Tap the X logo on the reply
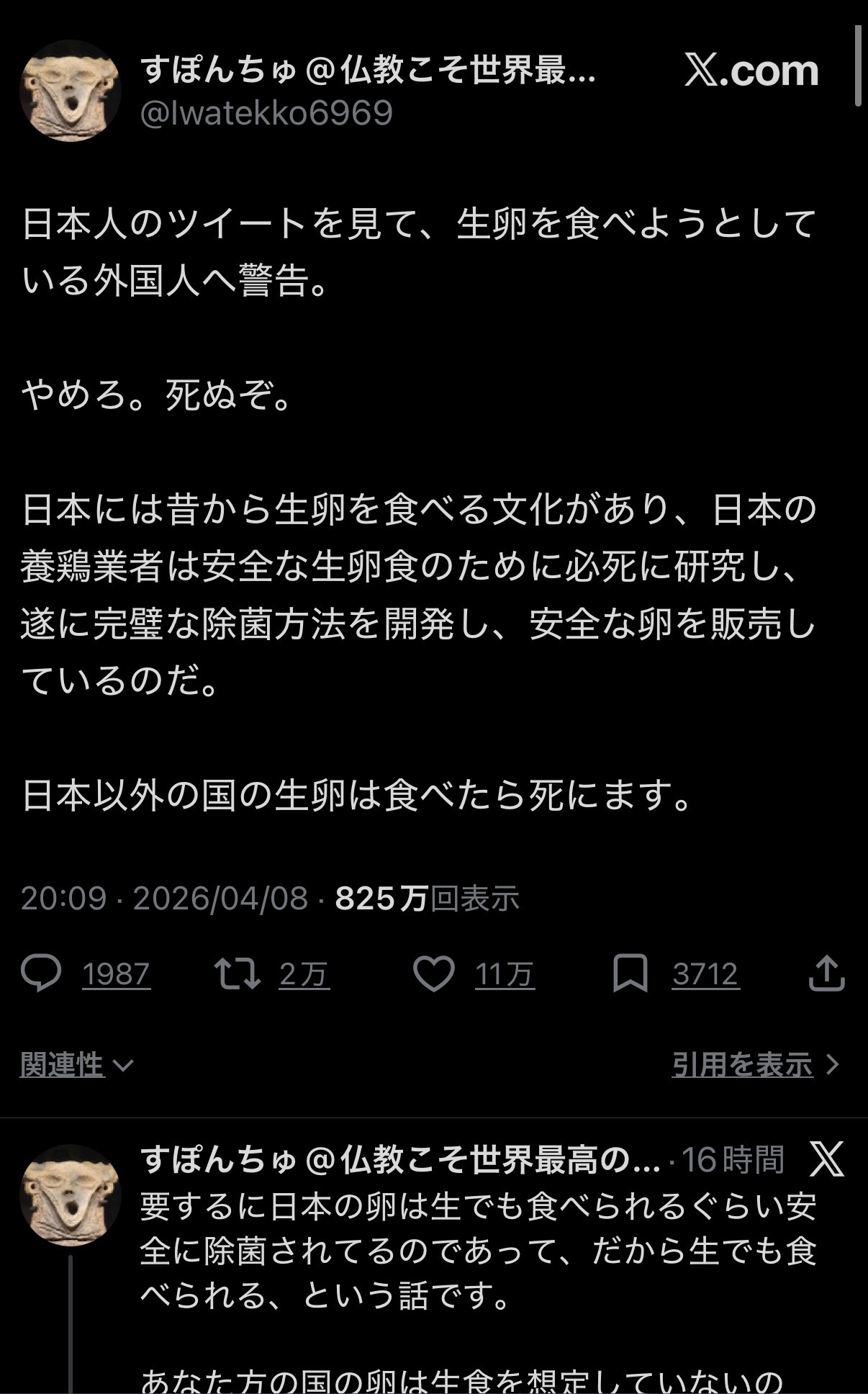This screenshot has width=868, height=1394. [826, 1159]
